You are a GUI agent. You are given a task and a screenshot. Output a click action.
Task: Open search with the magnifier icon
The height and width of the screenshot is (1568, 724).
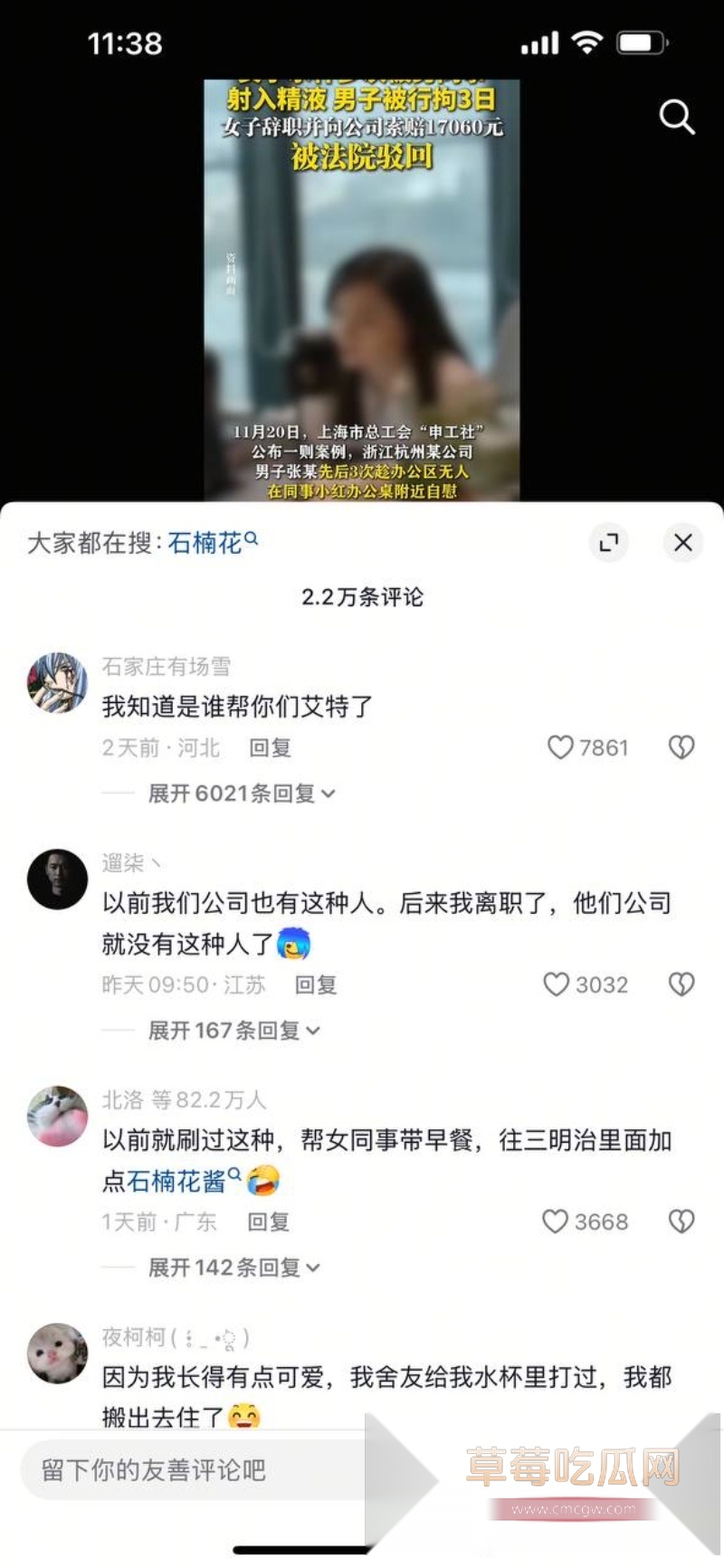[x=676, y=118]
